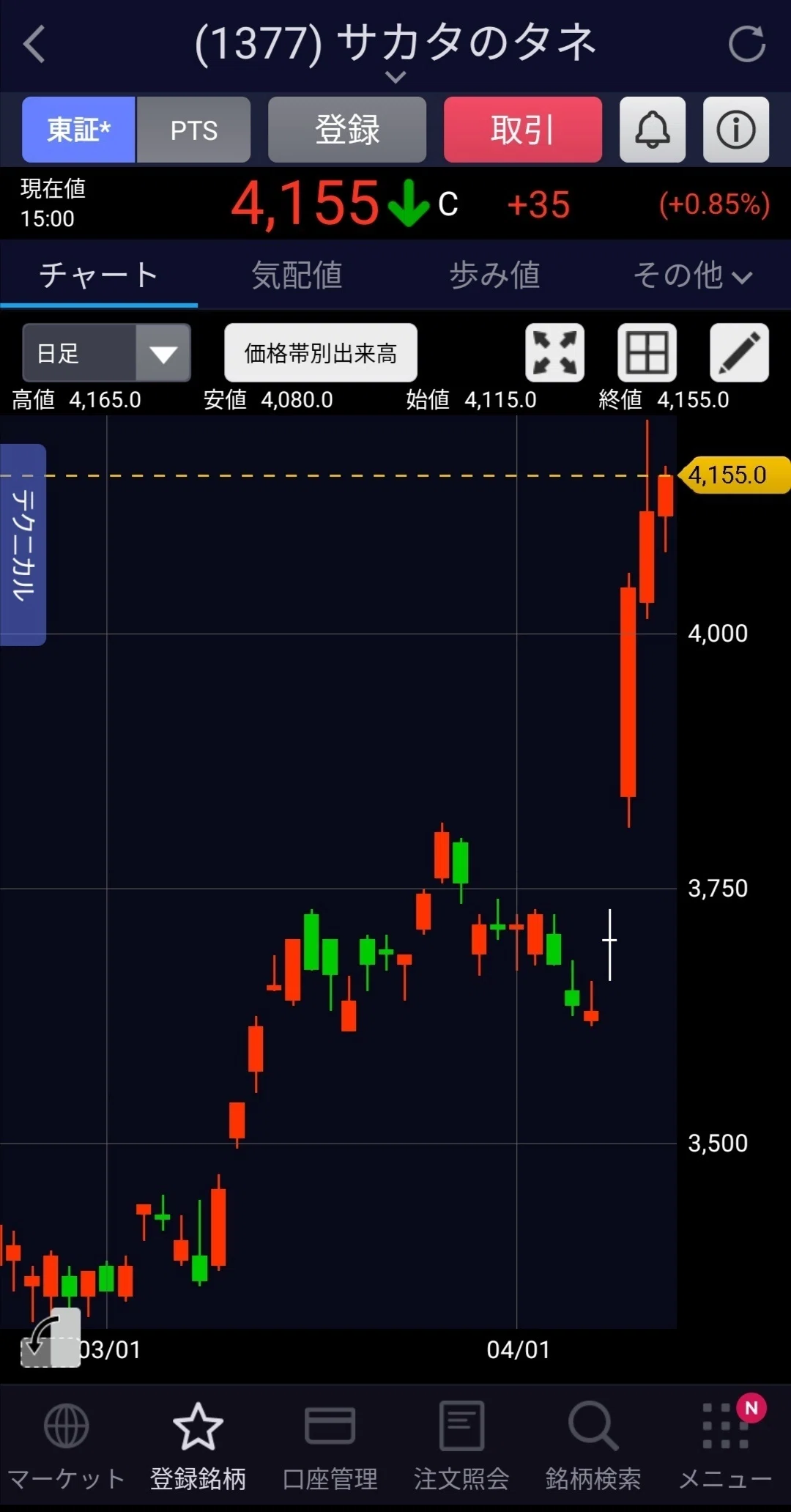
Task: Open the テクニカル side panel
Action: click(23, 545)
